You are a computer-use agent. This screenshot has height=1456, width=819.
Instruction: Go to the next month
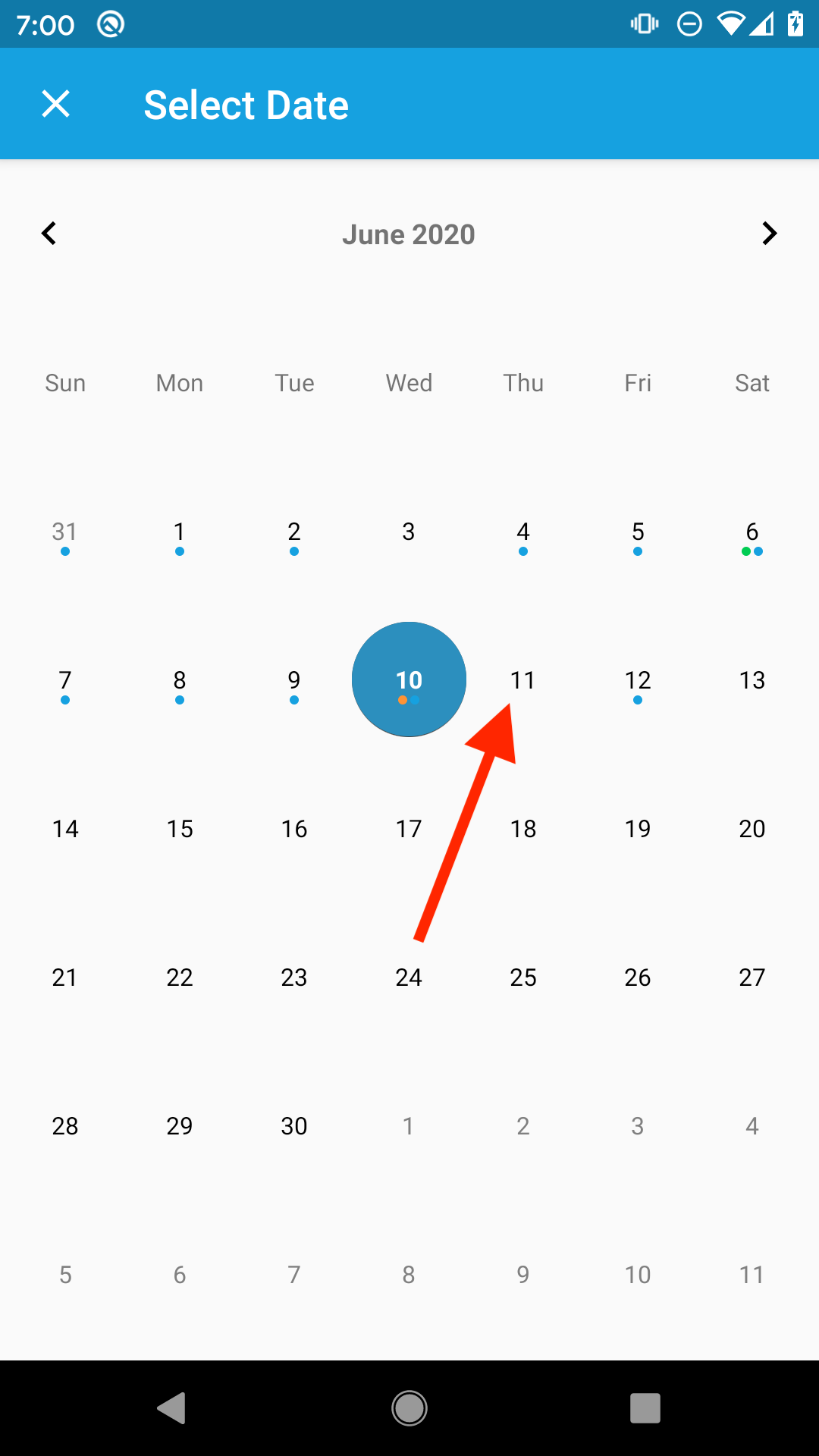(769, 234)
